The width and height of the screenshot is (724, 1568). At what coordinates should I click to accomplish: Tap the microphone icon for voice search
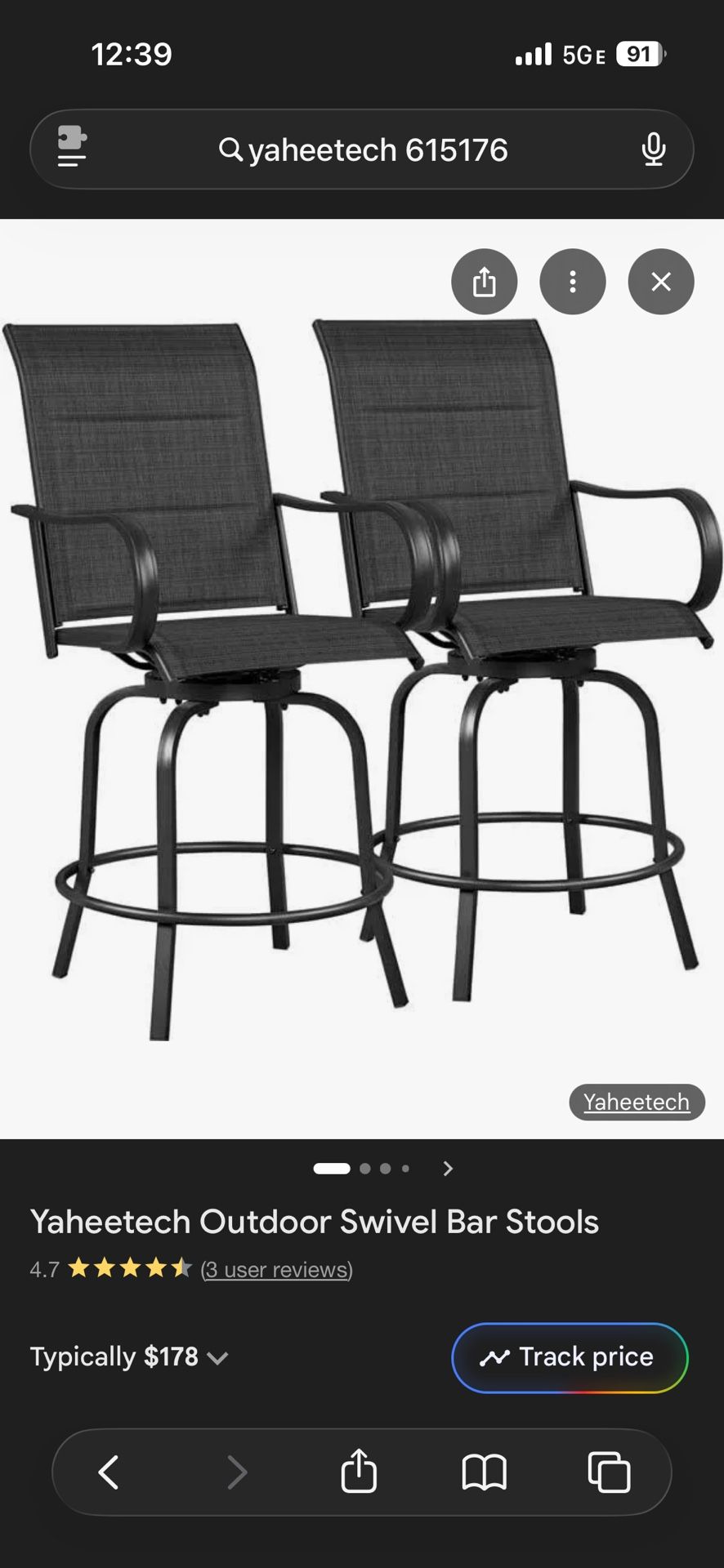(x=652, y=149)
